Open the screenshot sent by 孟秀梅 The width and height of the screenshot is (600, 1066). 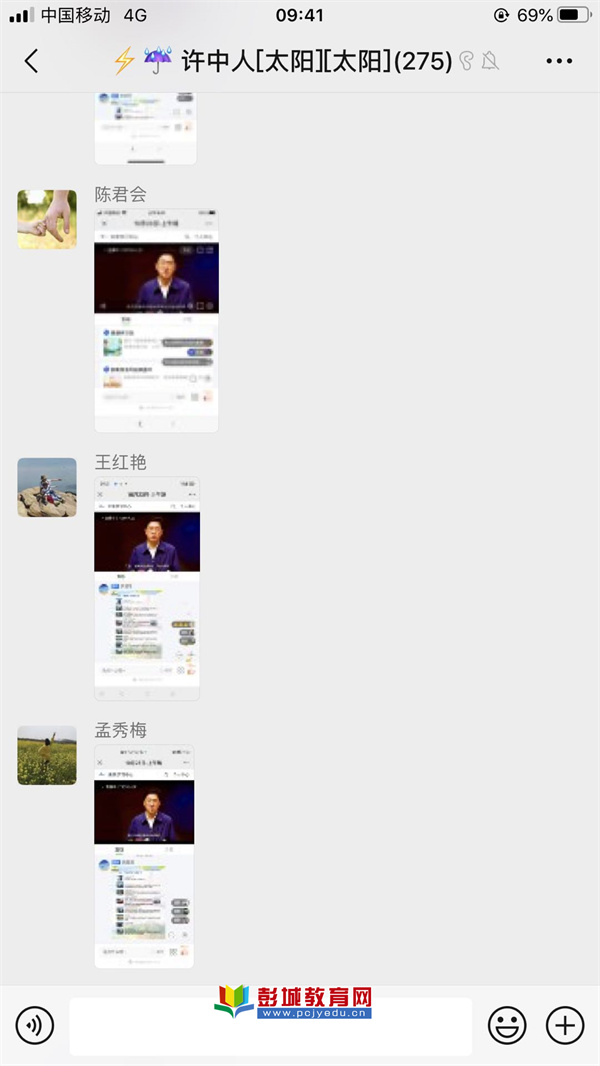coord(144,856)
